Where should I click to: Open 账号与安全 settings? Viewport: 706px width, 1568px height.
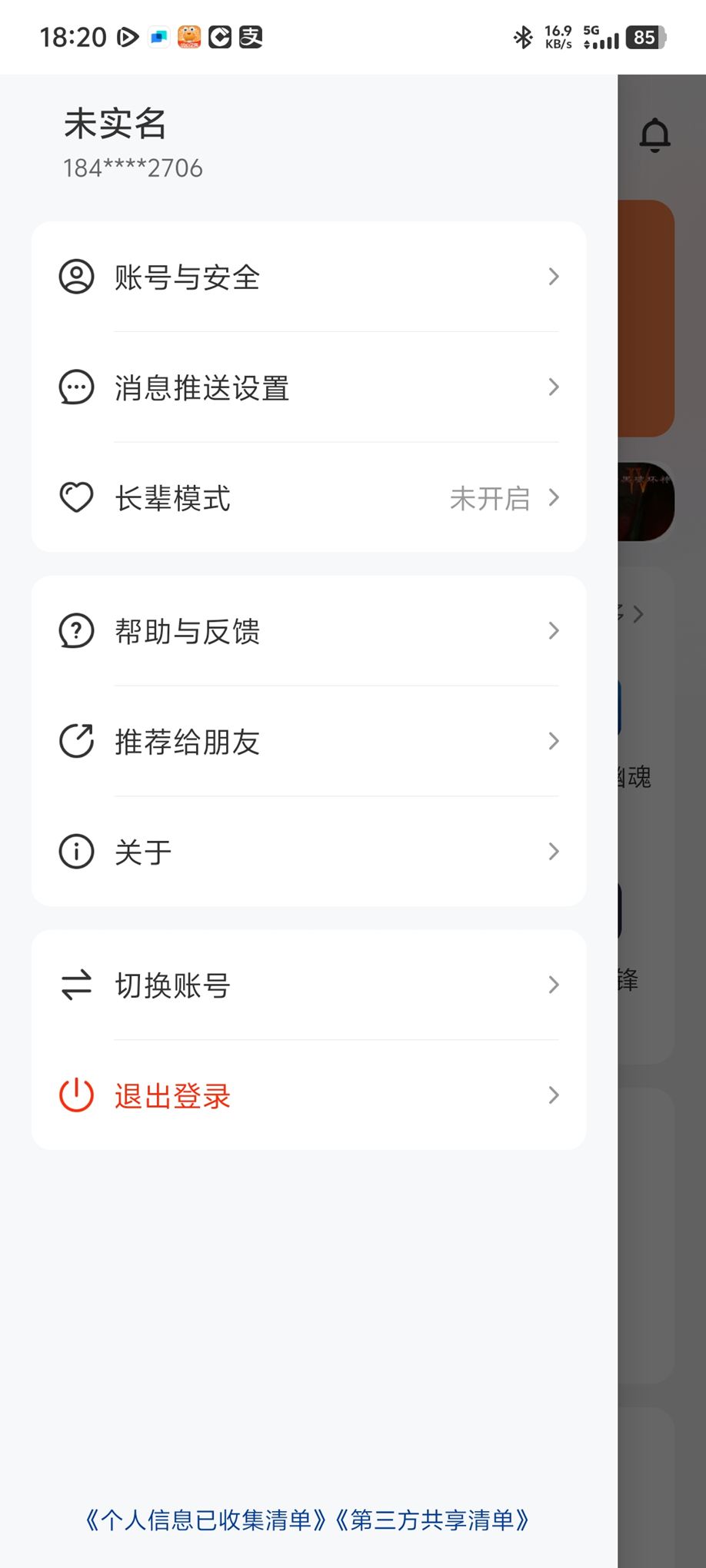click(308, 277)
